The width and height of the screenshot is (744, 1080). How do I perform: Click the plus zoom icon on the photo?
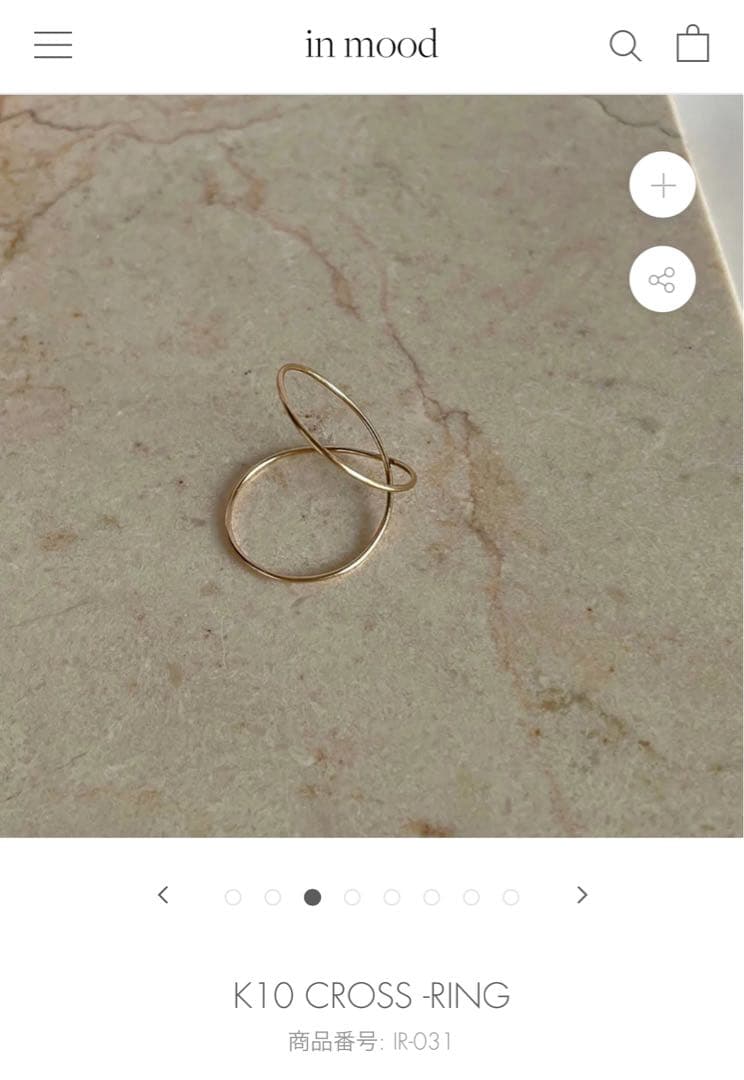[662, 186]
